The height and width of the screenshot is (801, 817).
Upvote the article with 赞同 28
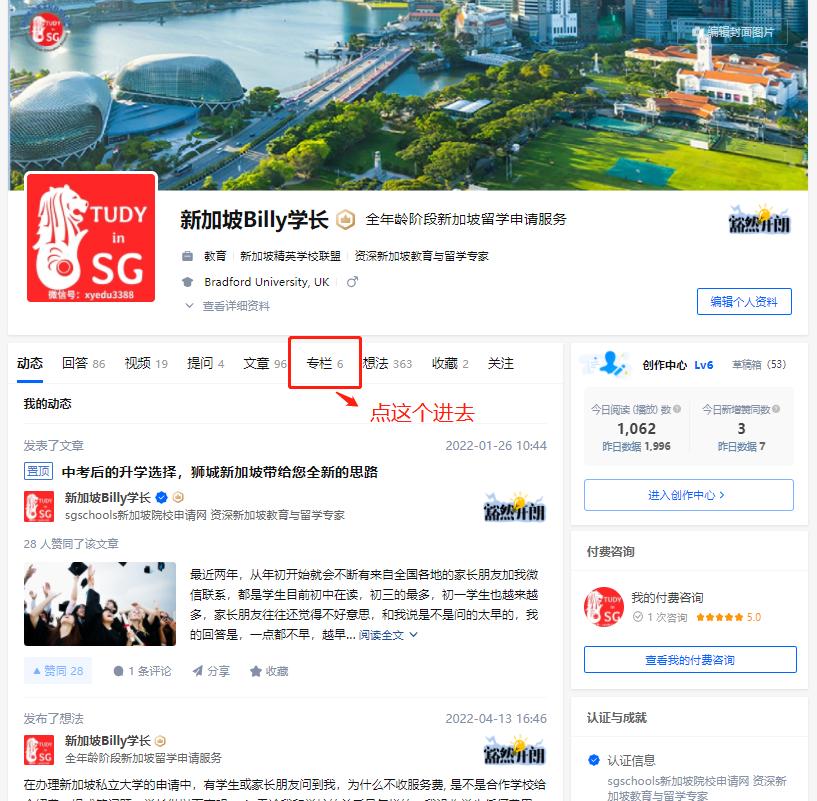tap(58, 671)
